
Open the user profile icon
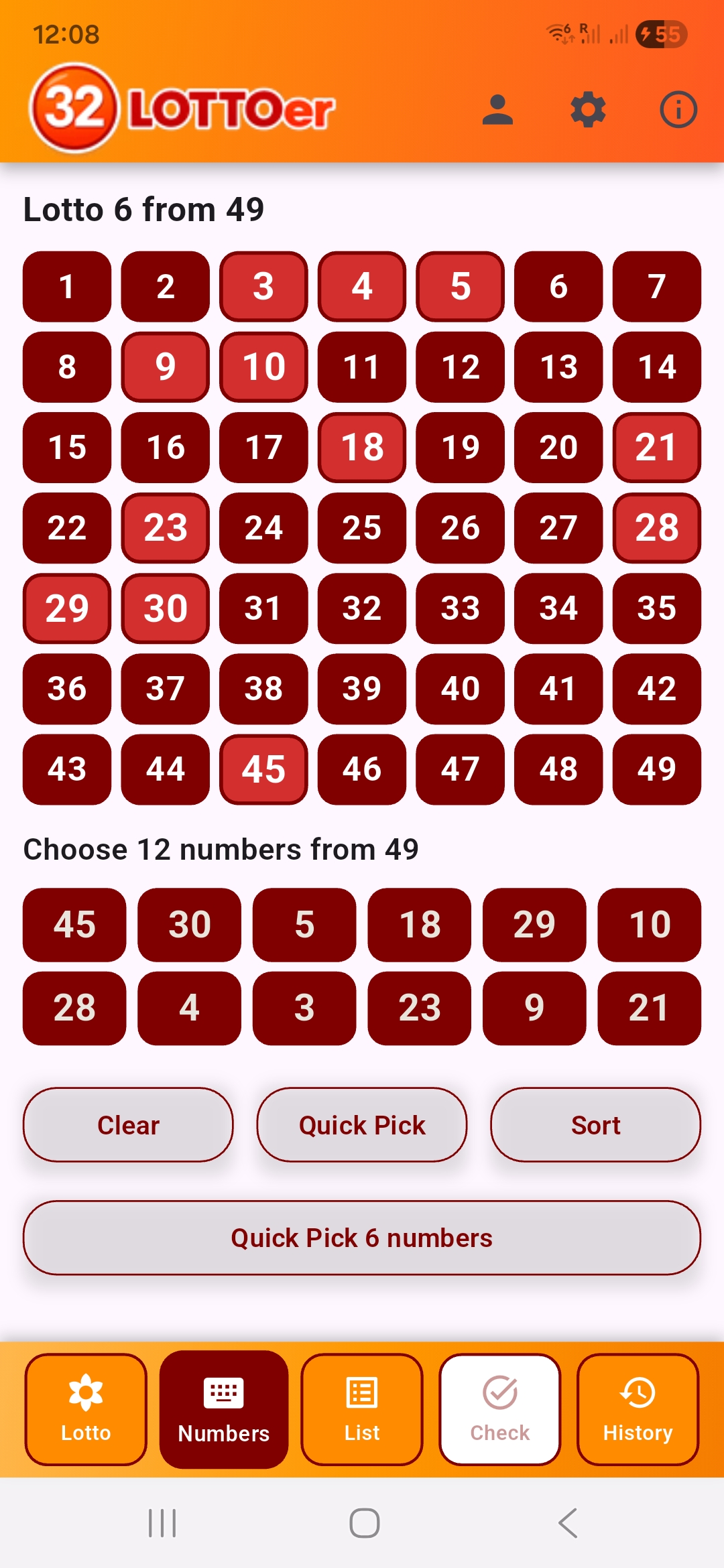[497, 110]
